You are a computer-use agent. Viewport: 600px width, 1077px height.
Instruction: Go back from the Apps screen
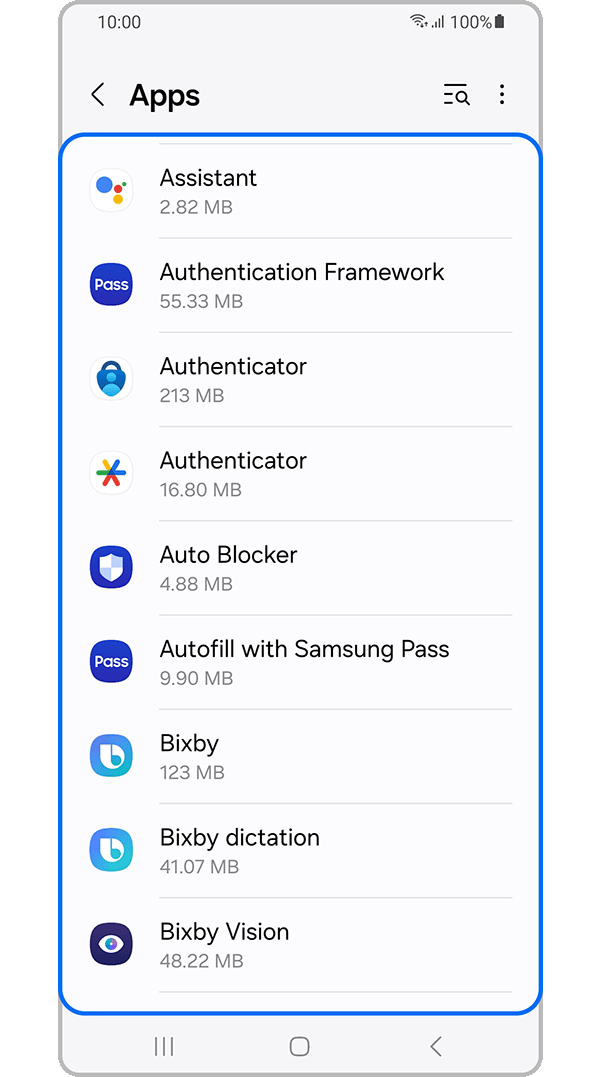pos(98,95)
